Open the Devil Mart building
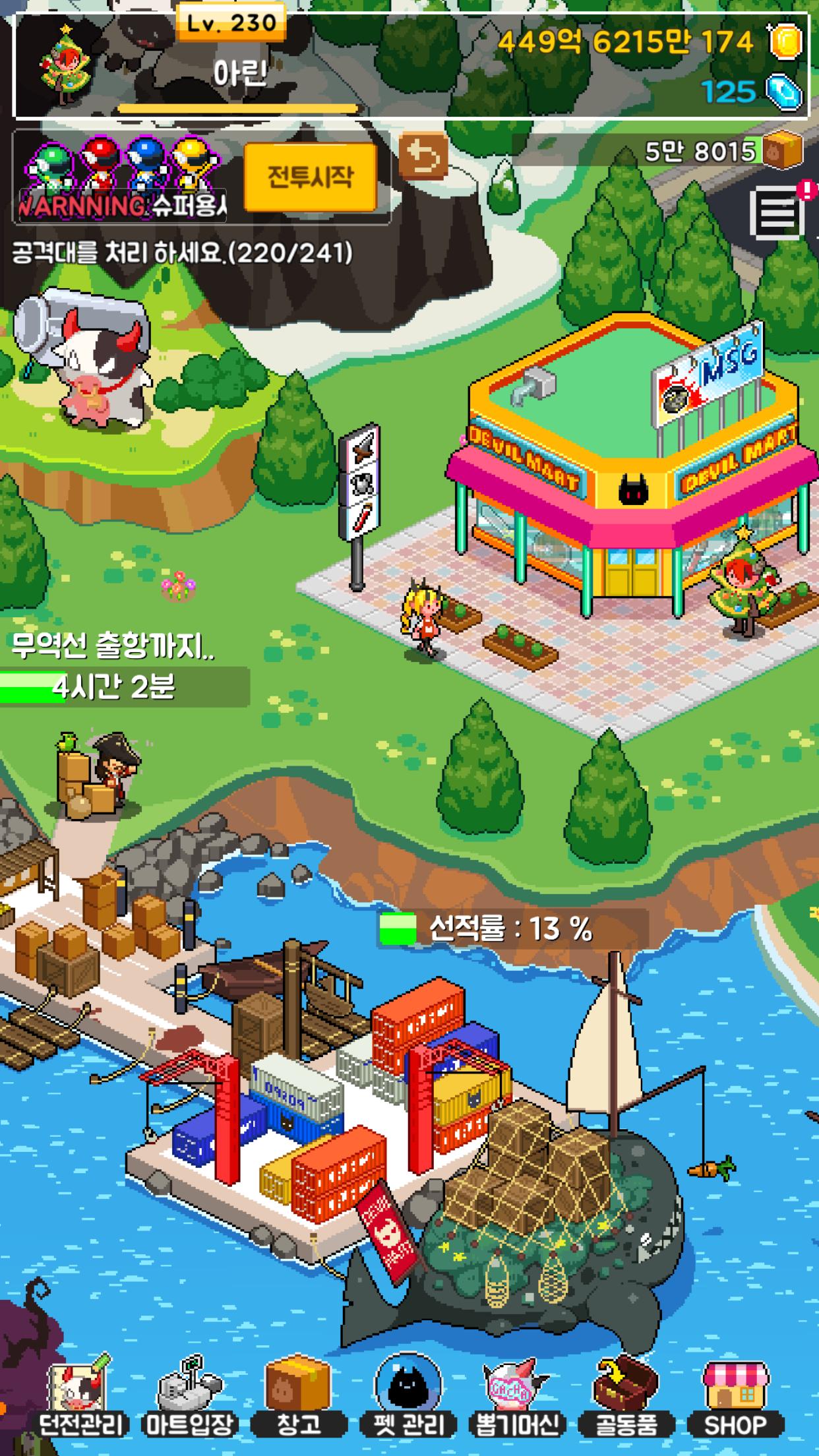819x1456 pixels. point(626,475)
